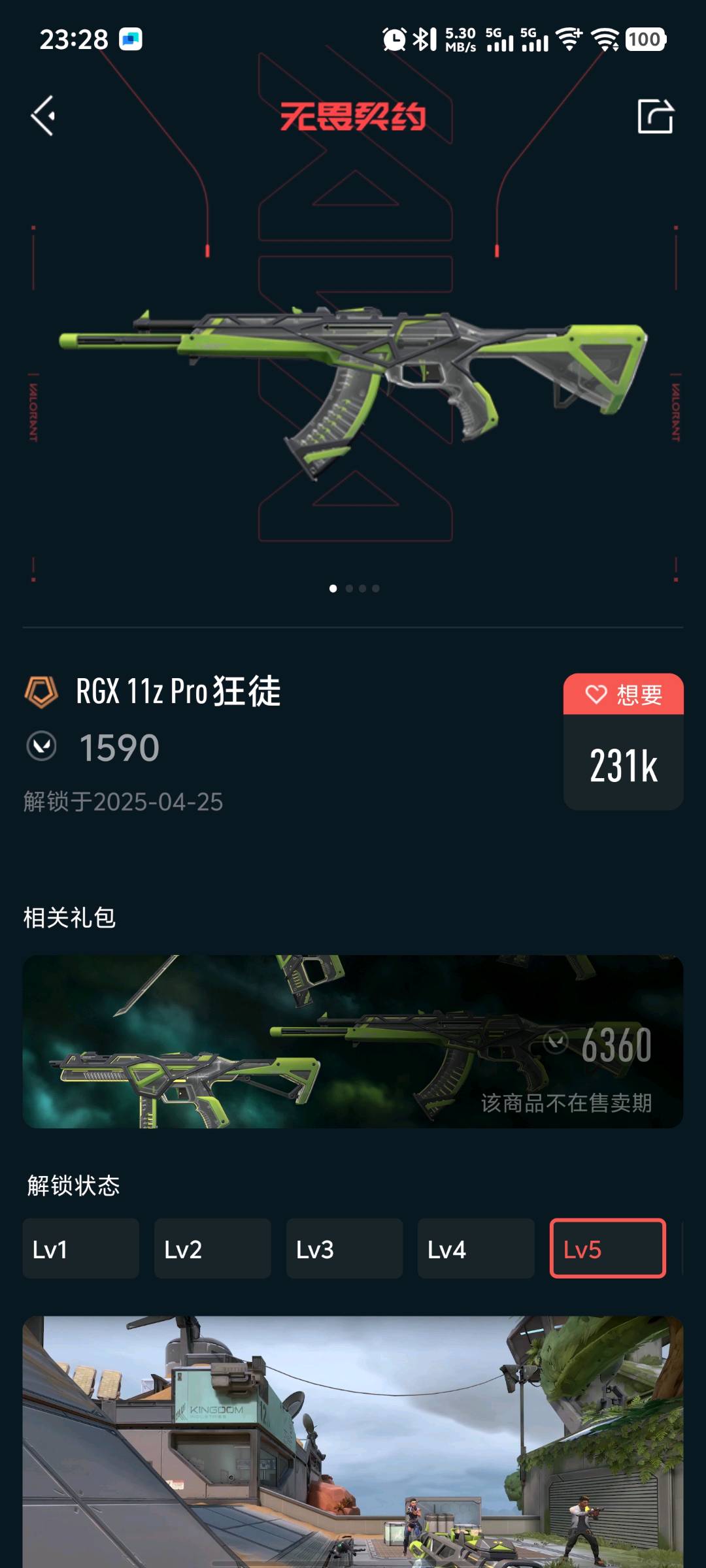This screenshot has width=706, height=1568.
Task: Open the related bundle card priced 6360
Action: pyautogui.click(x=353, y=1041)
